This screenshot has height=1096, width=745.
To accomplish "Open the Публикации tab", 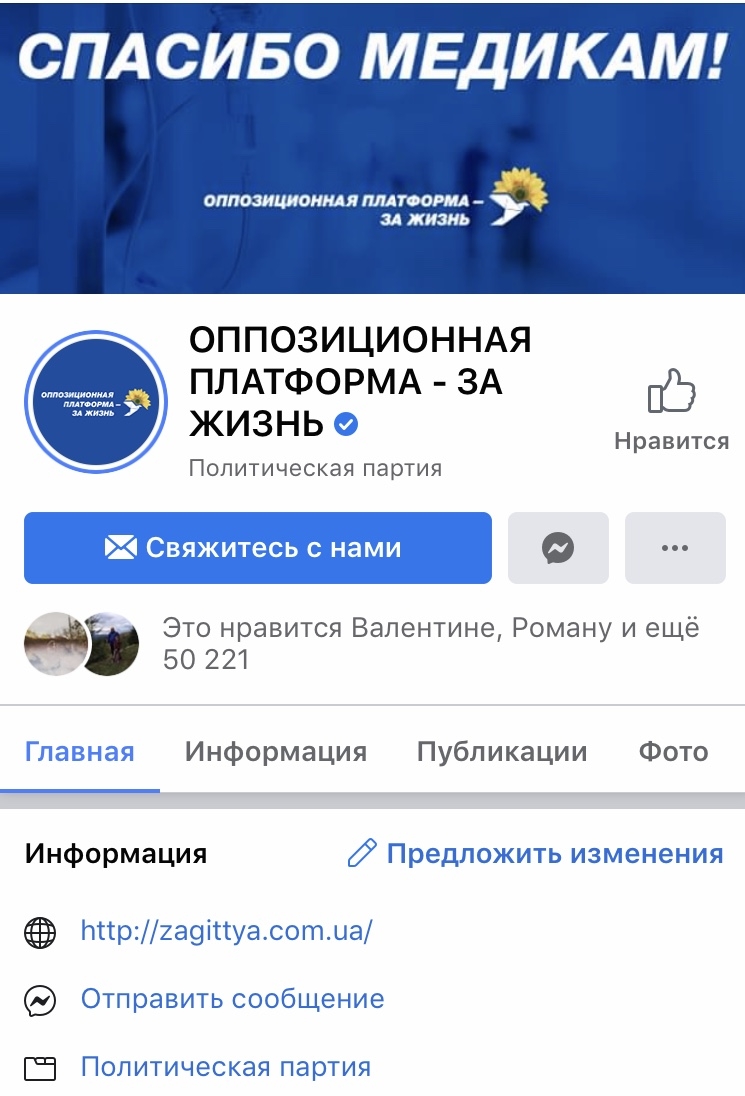I will (x=502, y=752).
